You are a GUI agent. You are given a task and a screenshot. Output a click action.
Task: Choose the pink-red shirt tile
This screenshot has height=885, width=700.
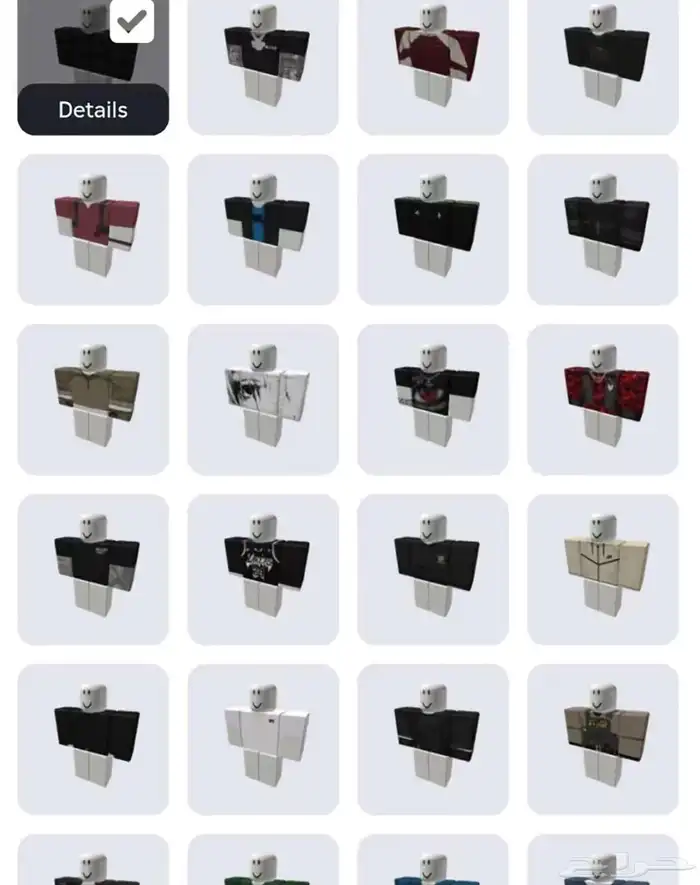pos(93,229)
